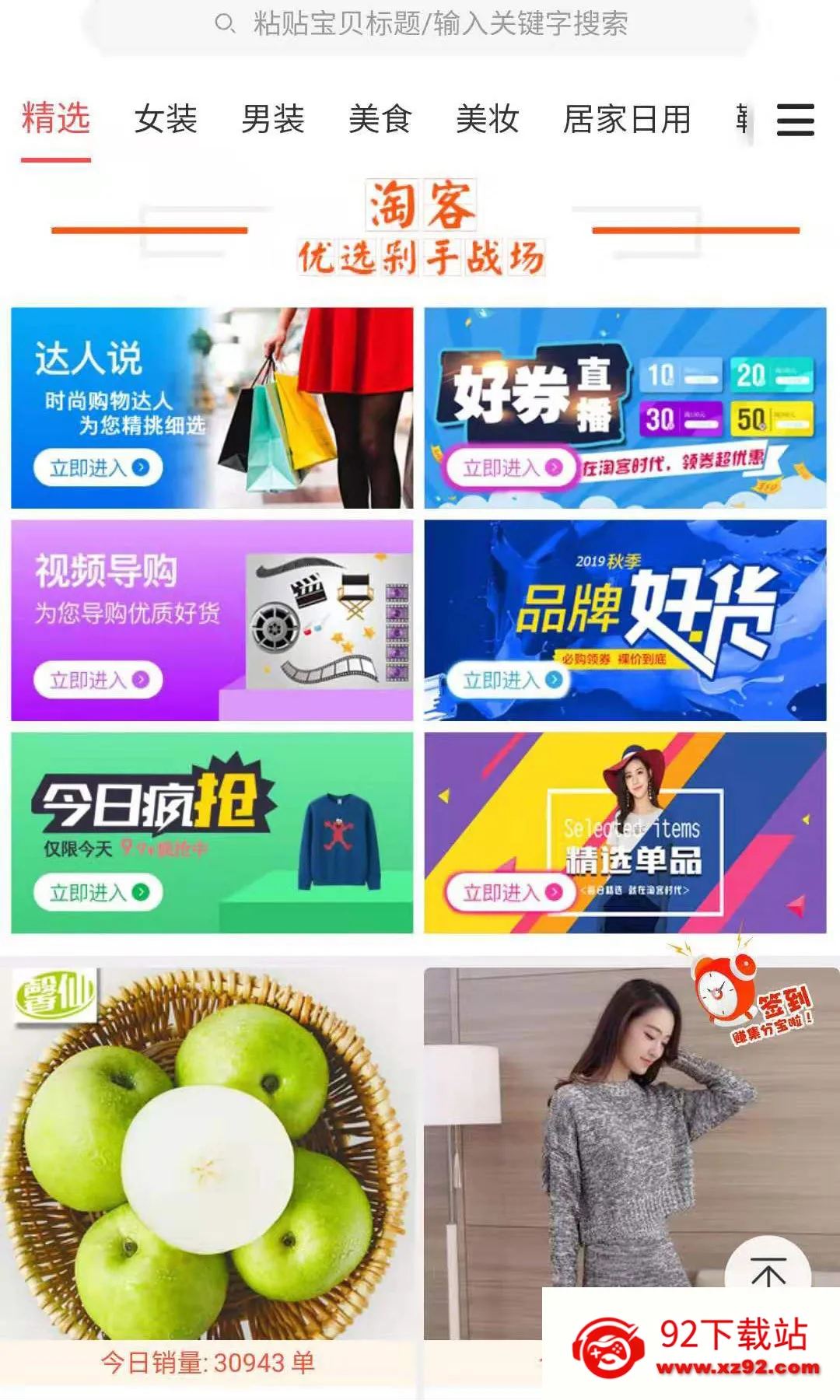Switch to the 女装 tab
Viewport: 840px width, 1400px height.
tap(166, 120)
